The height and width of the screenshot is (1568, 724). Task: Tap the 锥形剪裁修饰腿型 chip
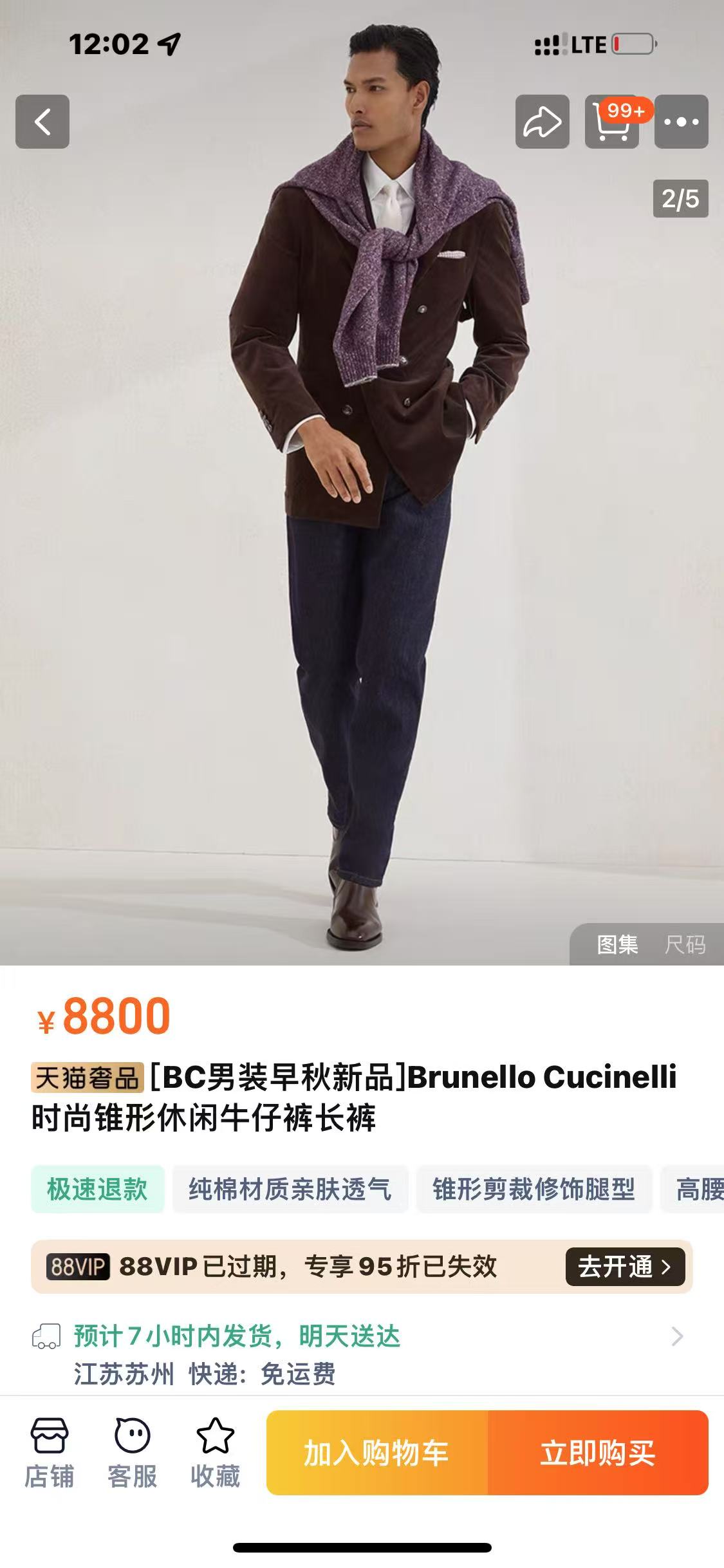(534, 1189)
